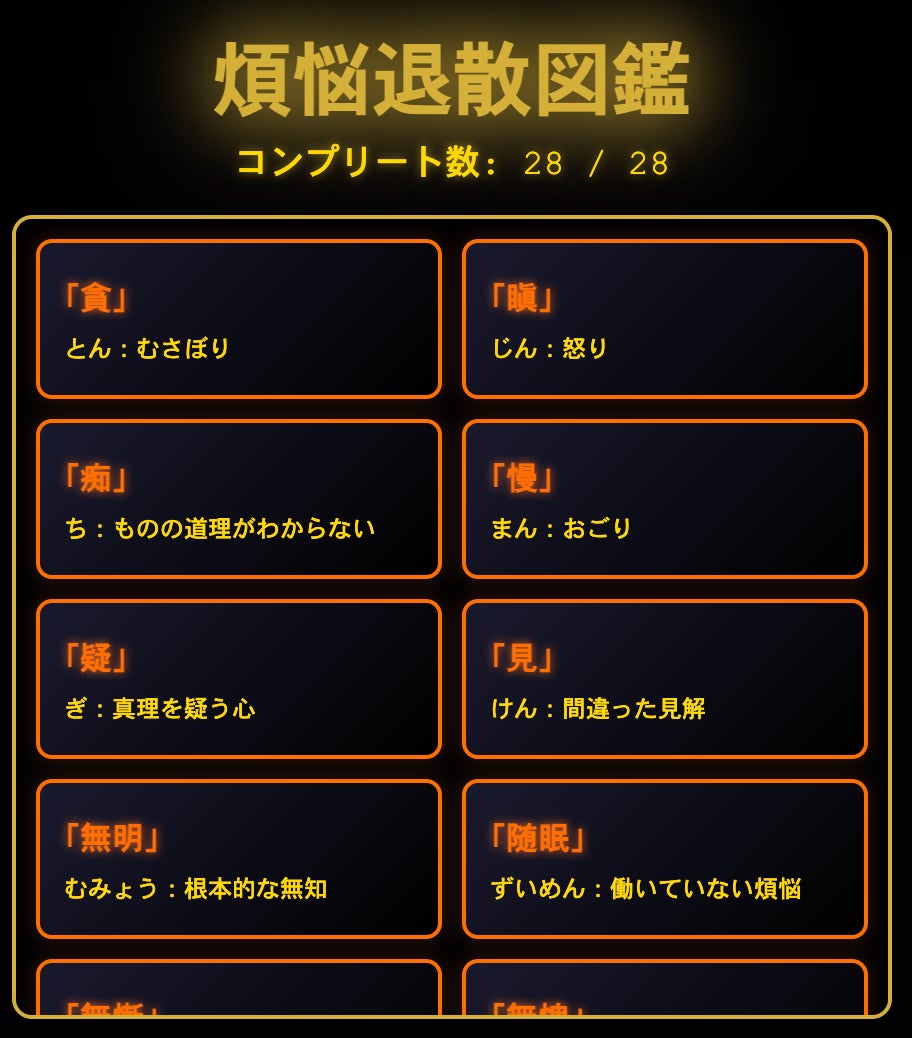The width and height of the screenshot is (912, 1038).
Task: View the 「疑」 ぎ card
Action: [x=238, y=679]
